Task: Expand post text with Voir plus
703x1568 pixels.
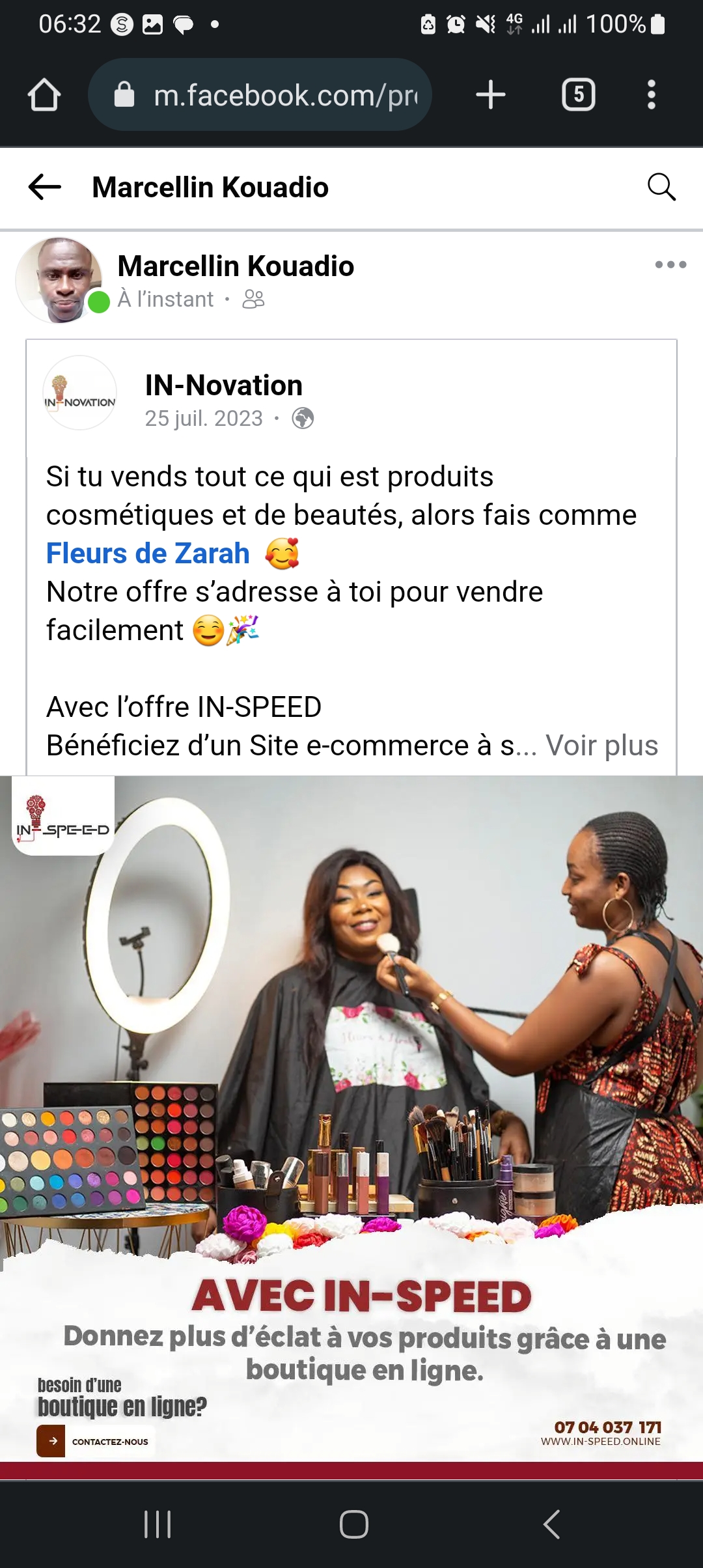Action: [x=601, y=746]
